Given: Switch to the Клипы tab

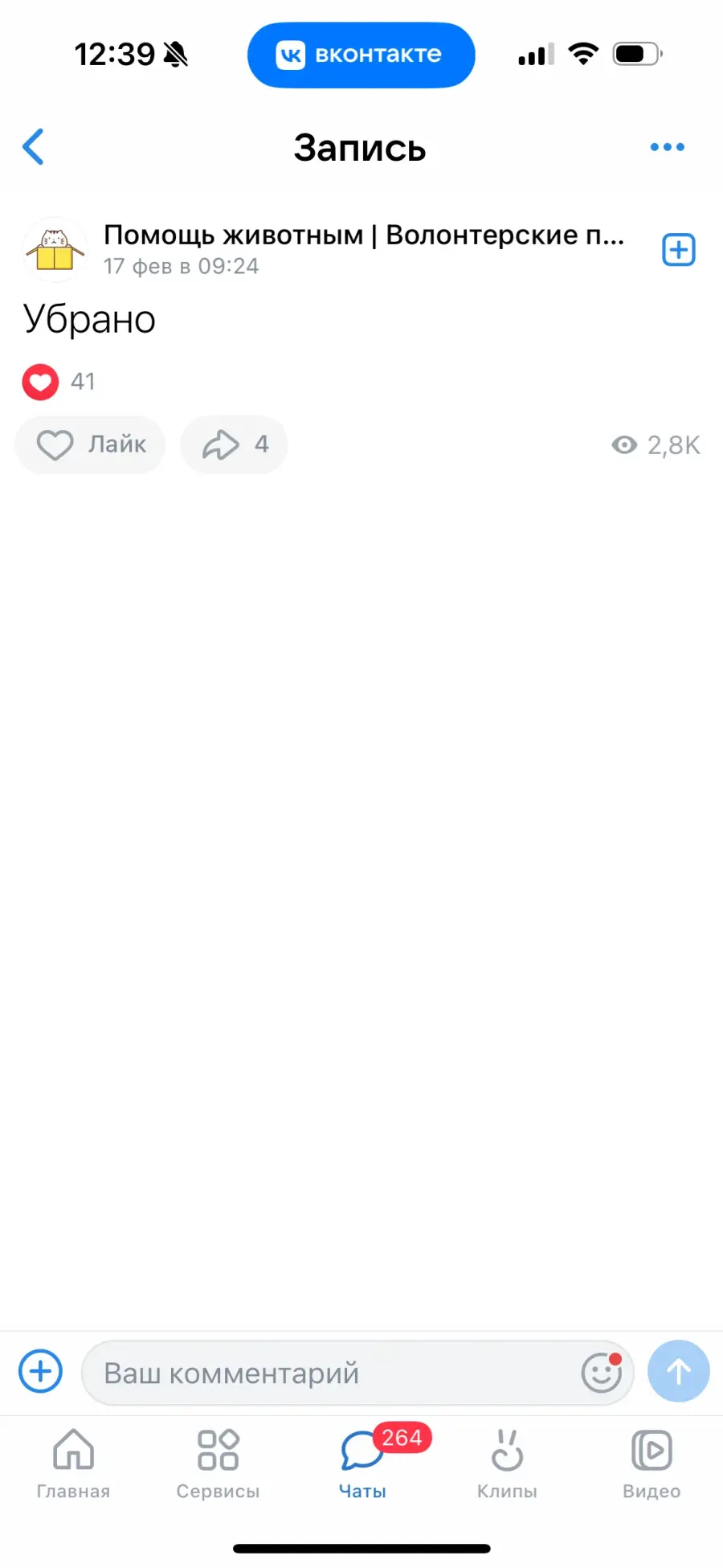Looking at the screenshot, I should pyautogui.click(x=507, y=1464).
